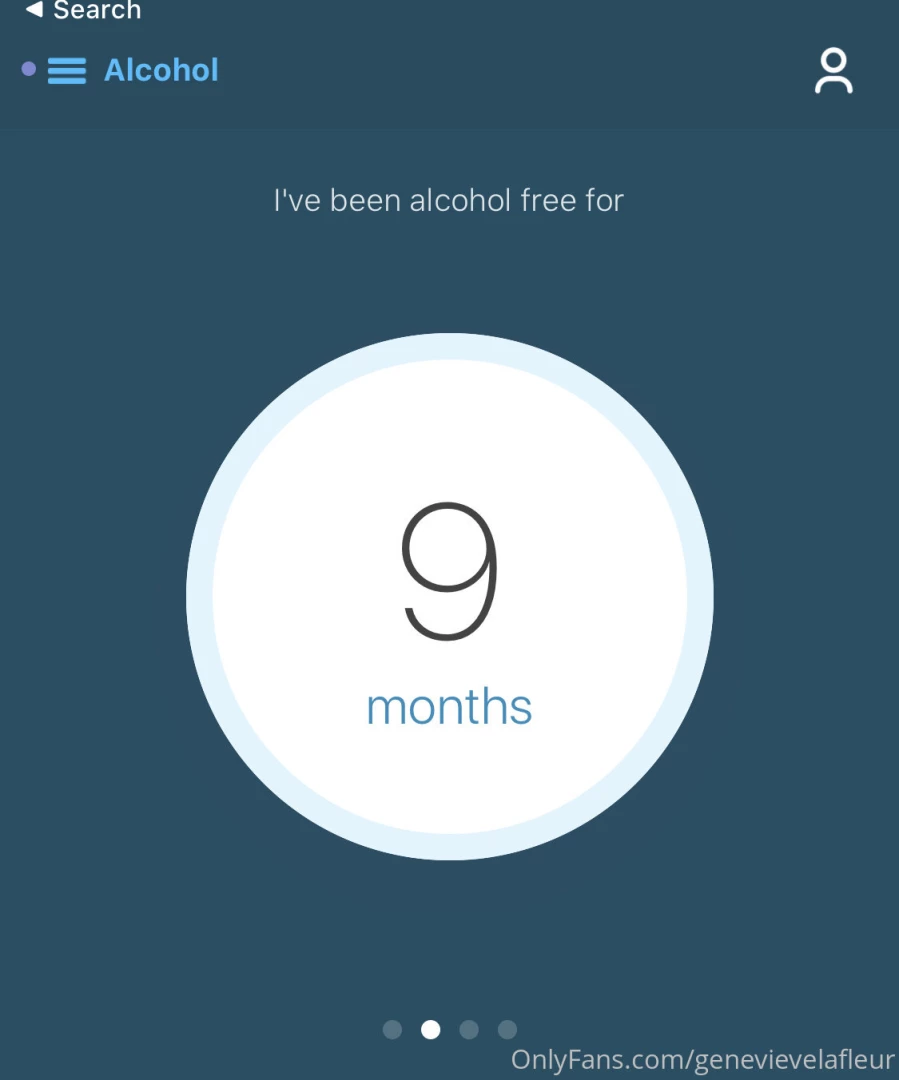The width and height of the screenshot is (899, 1080).
Task: Tap the genevievelafleur username text
Action: 790,1059
